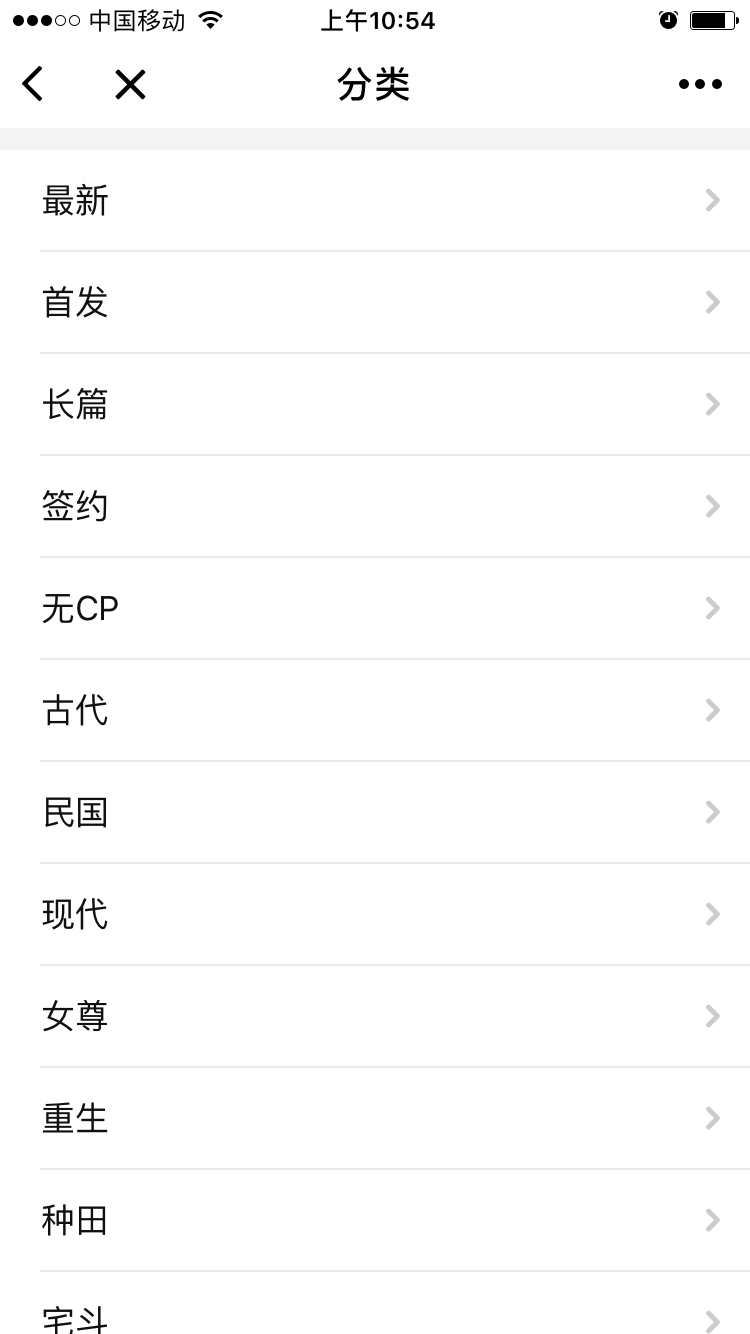Screen dimensions: 750x1334
Task: Open the 宅斗 category
Action: 375,1314
